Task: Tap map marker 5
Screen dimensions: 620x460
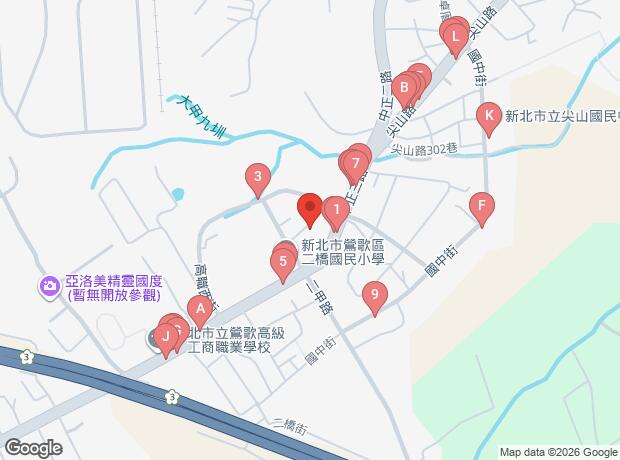Action: click(x=283, y=263)
